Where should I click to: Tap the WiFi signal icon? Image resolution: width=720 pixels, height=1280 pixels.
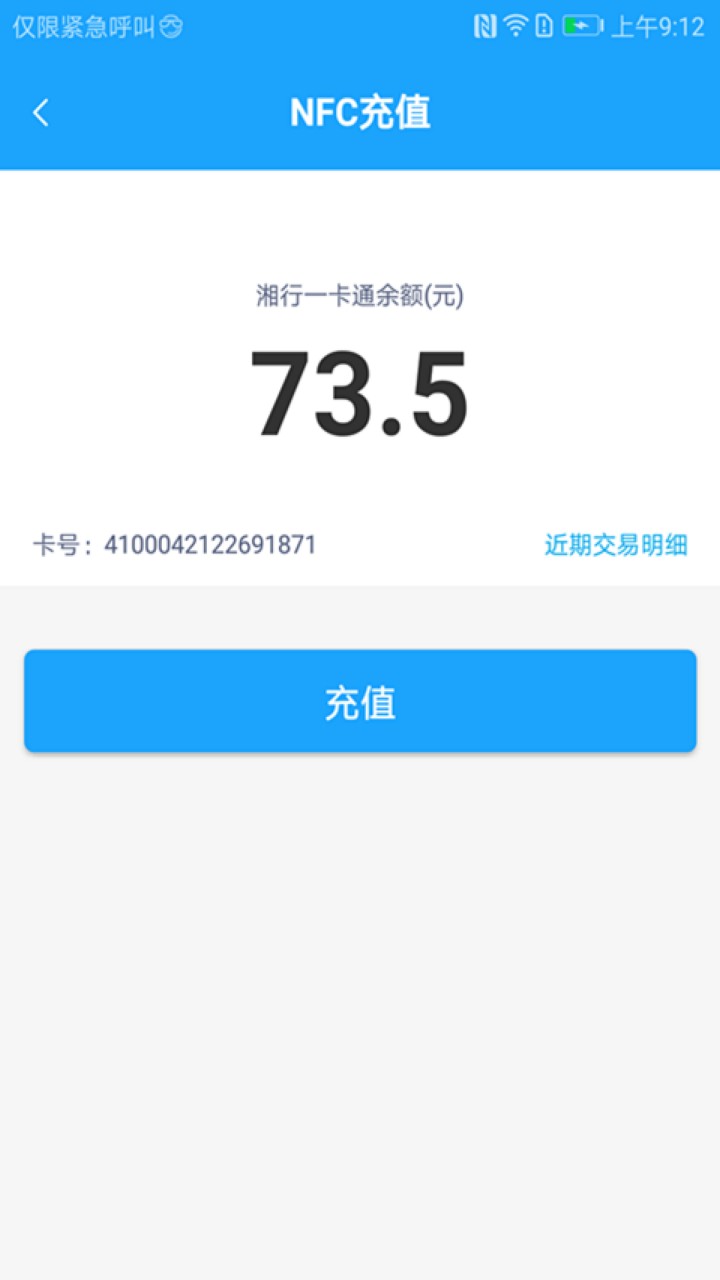pos(517,27)
